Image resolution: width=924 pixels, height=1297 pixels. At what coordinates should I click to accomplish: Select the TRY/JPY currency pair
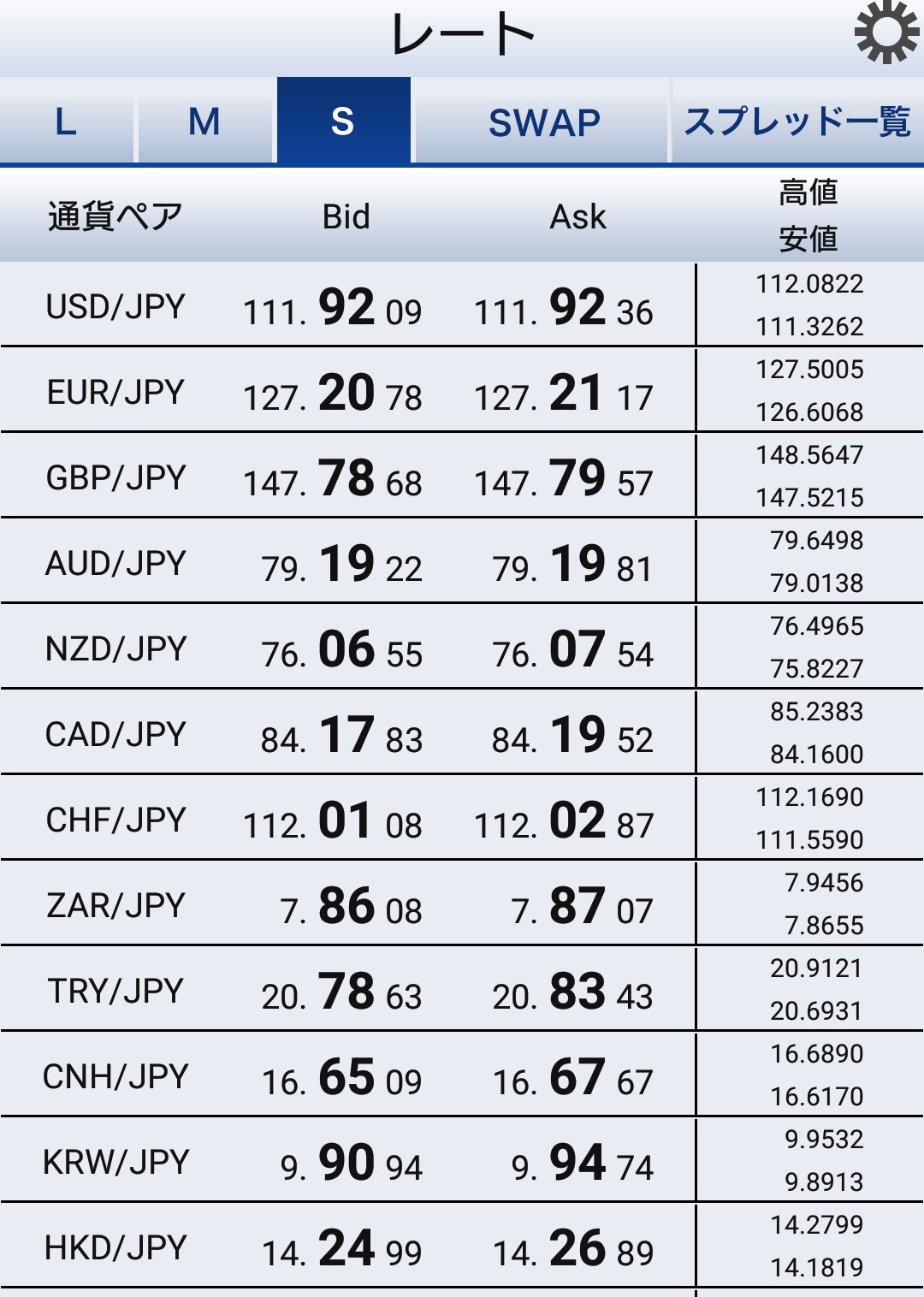click(x=116, y=991)
